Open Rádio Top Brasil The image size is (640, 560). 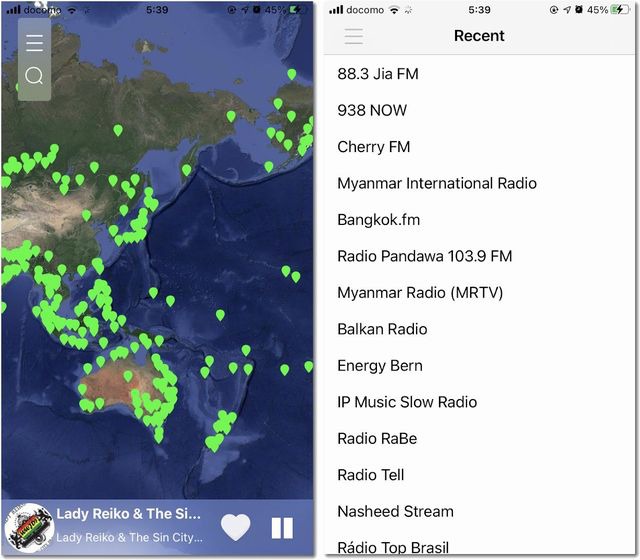tap(393, 547)
